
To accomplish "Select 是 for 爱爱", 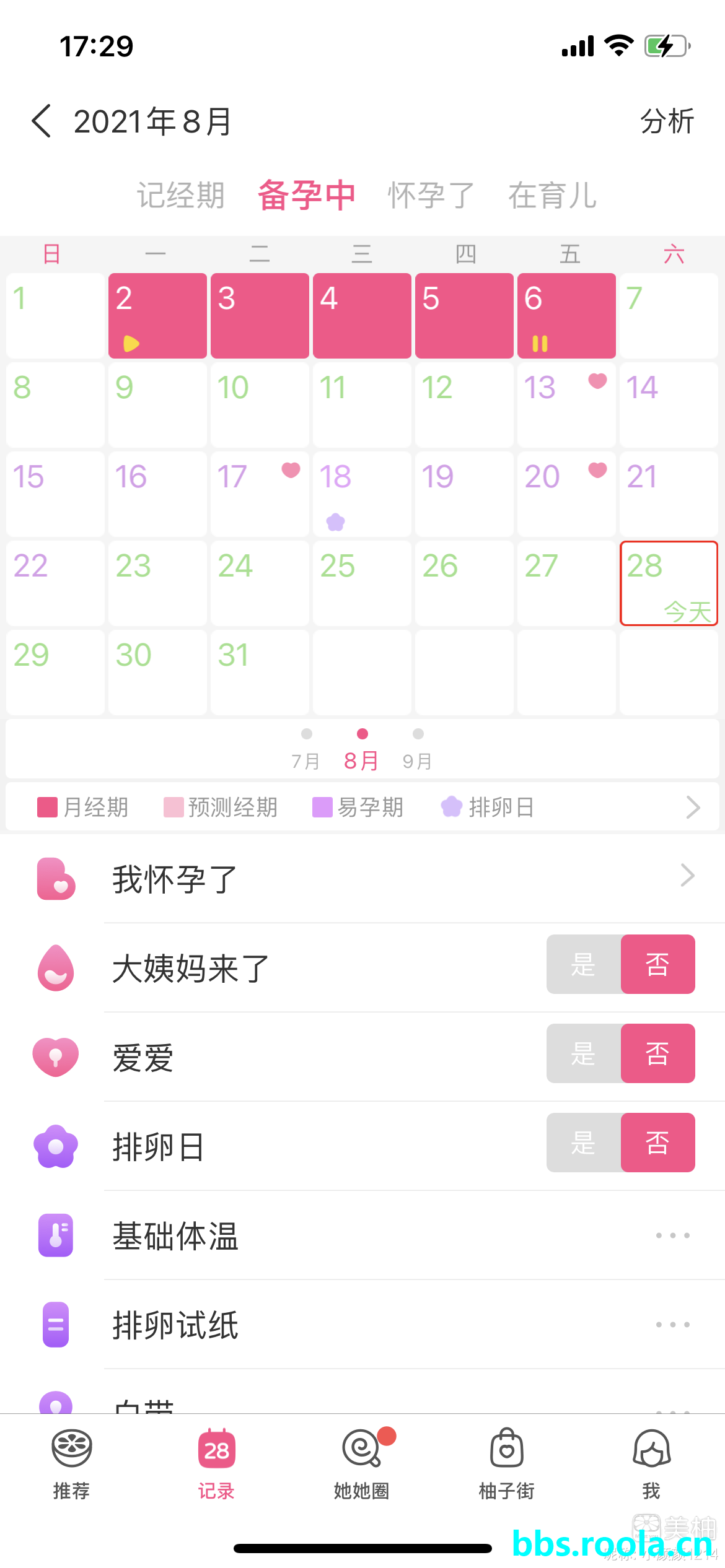I will [583, 1053].
